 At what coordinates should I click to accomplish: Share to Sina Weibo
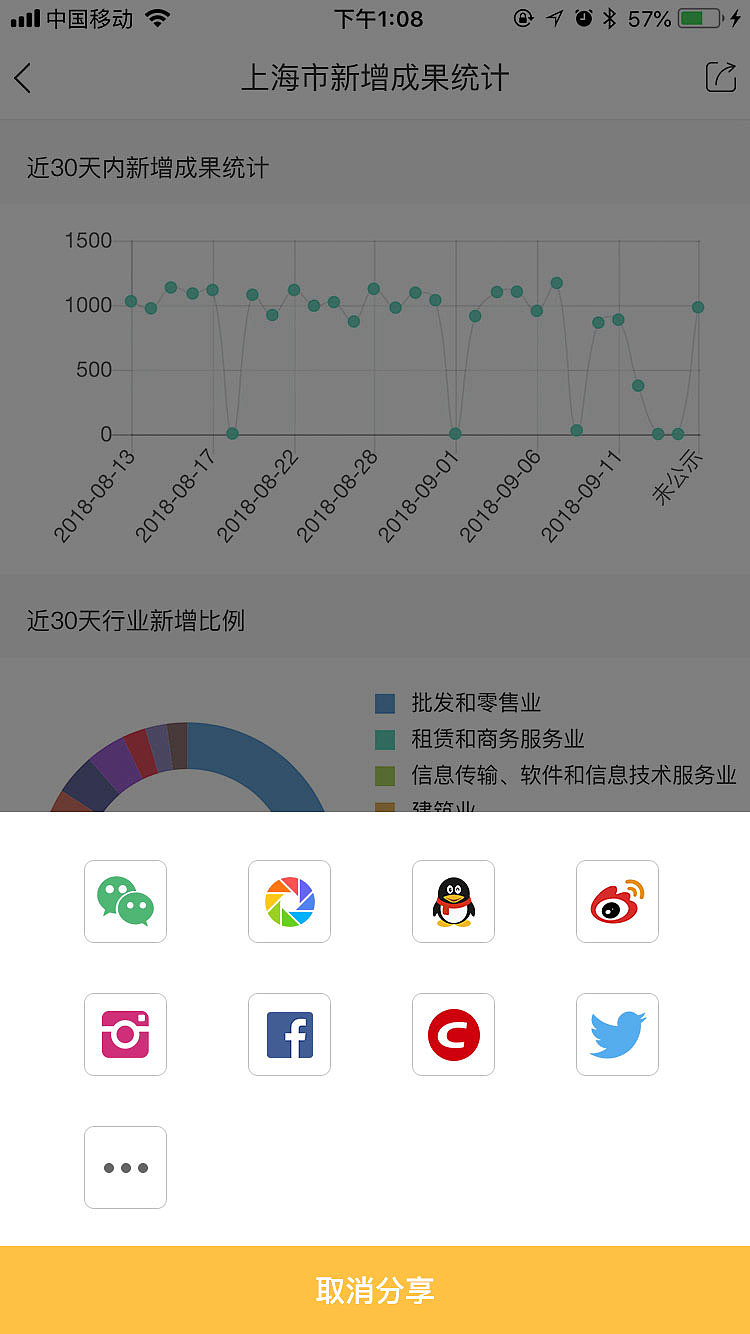coord(617,901)
